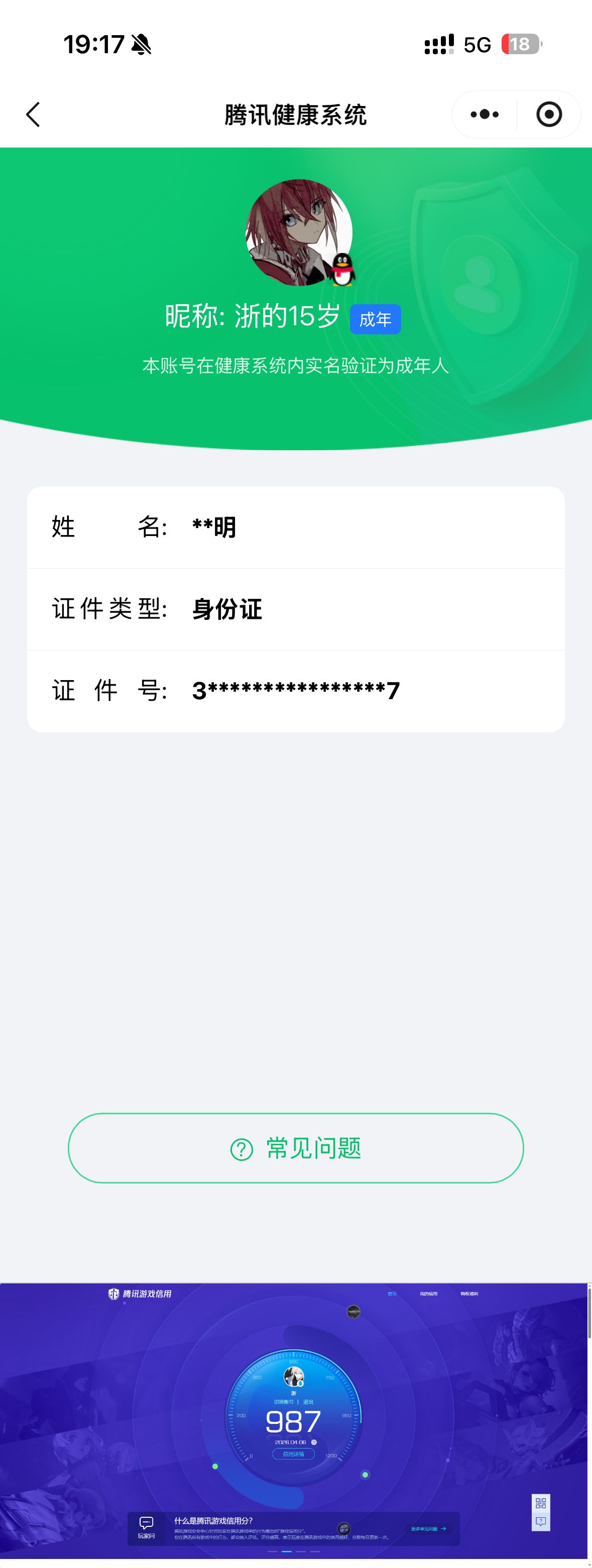Click 退出 to log out
Image resolution: width=592 pixels, height=1568 pixels.
(308, 1402)
